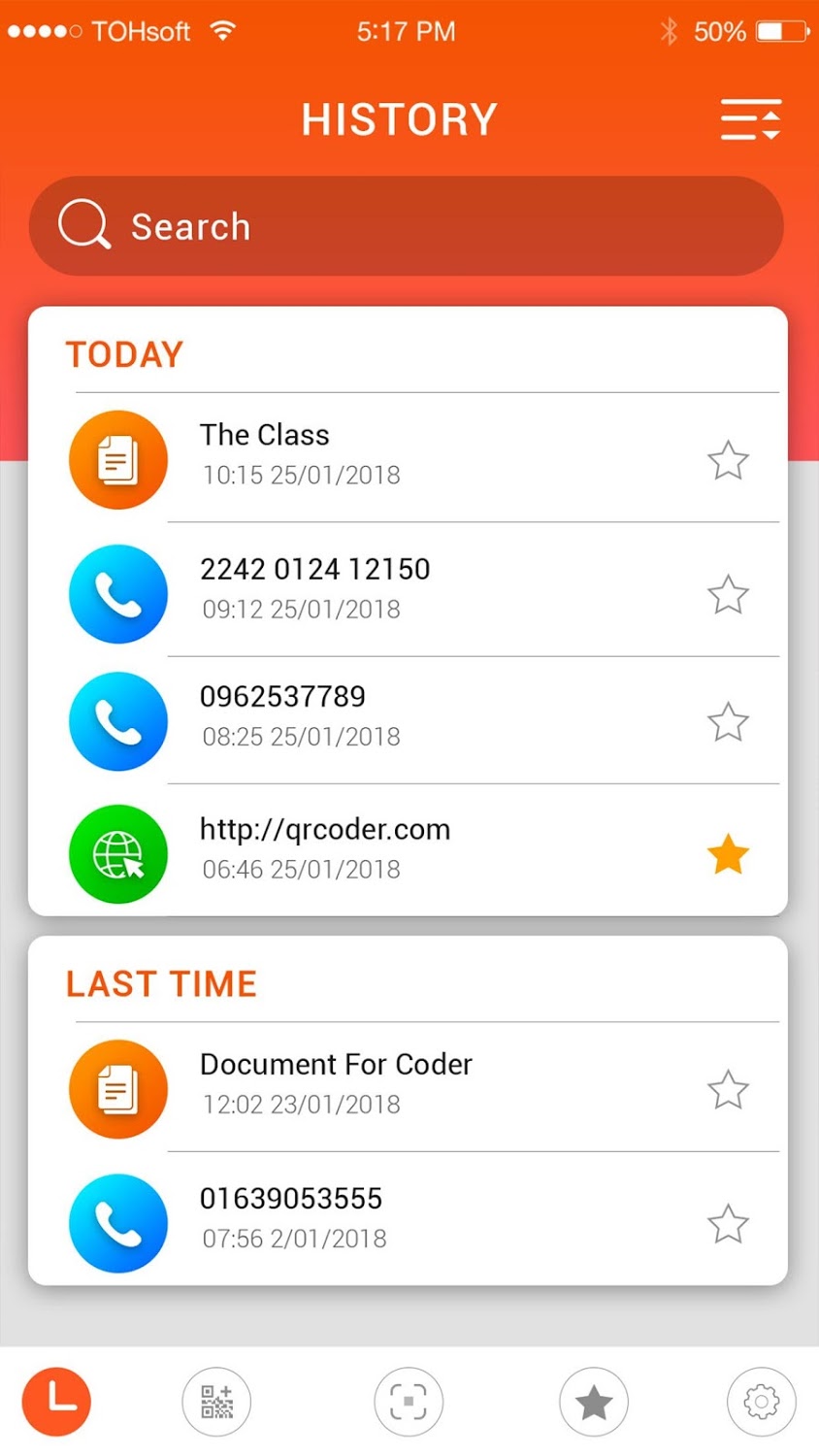The width and height of the screenshot is (819, 1456).
Task: Star the 01639053555 entry
Action: (x=728, y=1224)
